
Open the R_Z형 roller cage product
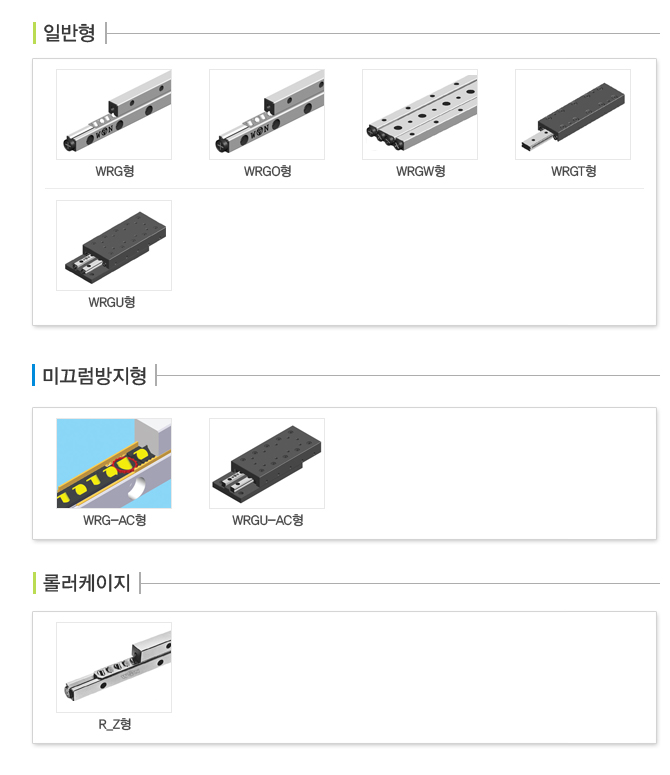click(x=114, y=667)
